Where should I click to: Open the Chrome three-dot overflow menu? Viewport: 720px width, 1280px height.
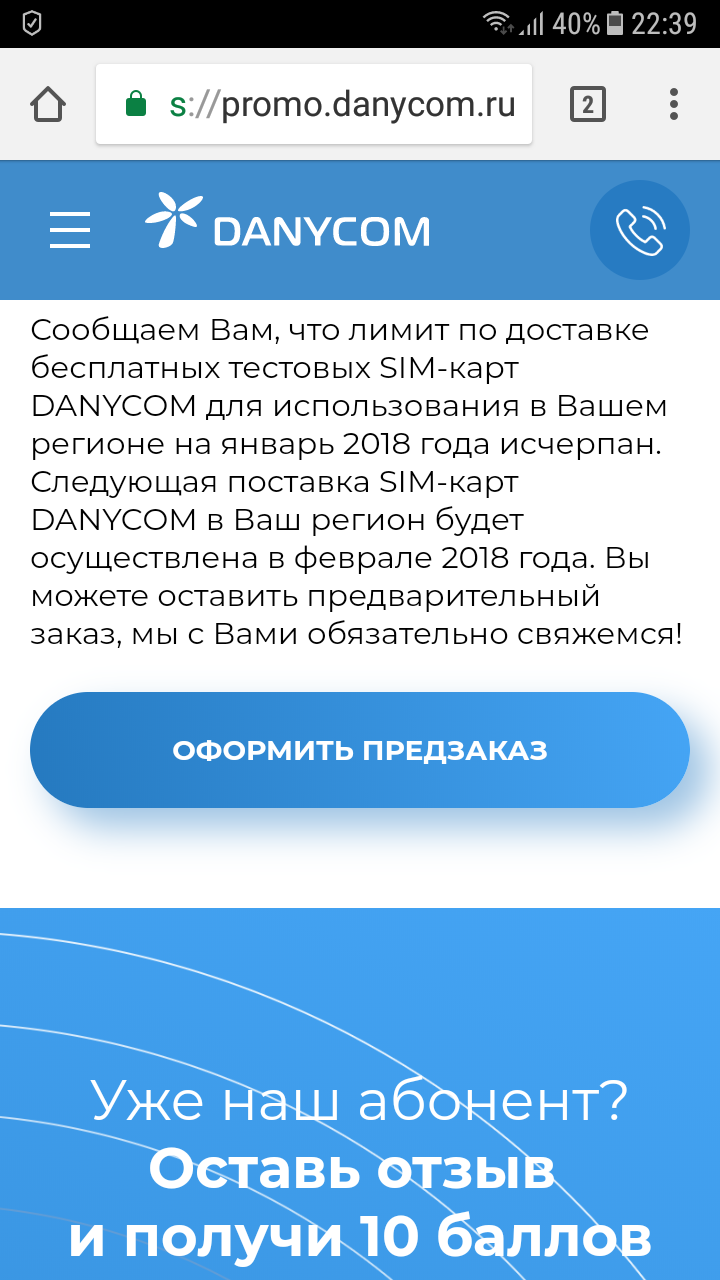click(674, 104)
